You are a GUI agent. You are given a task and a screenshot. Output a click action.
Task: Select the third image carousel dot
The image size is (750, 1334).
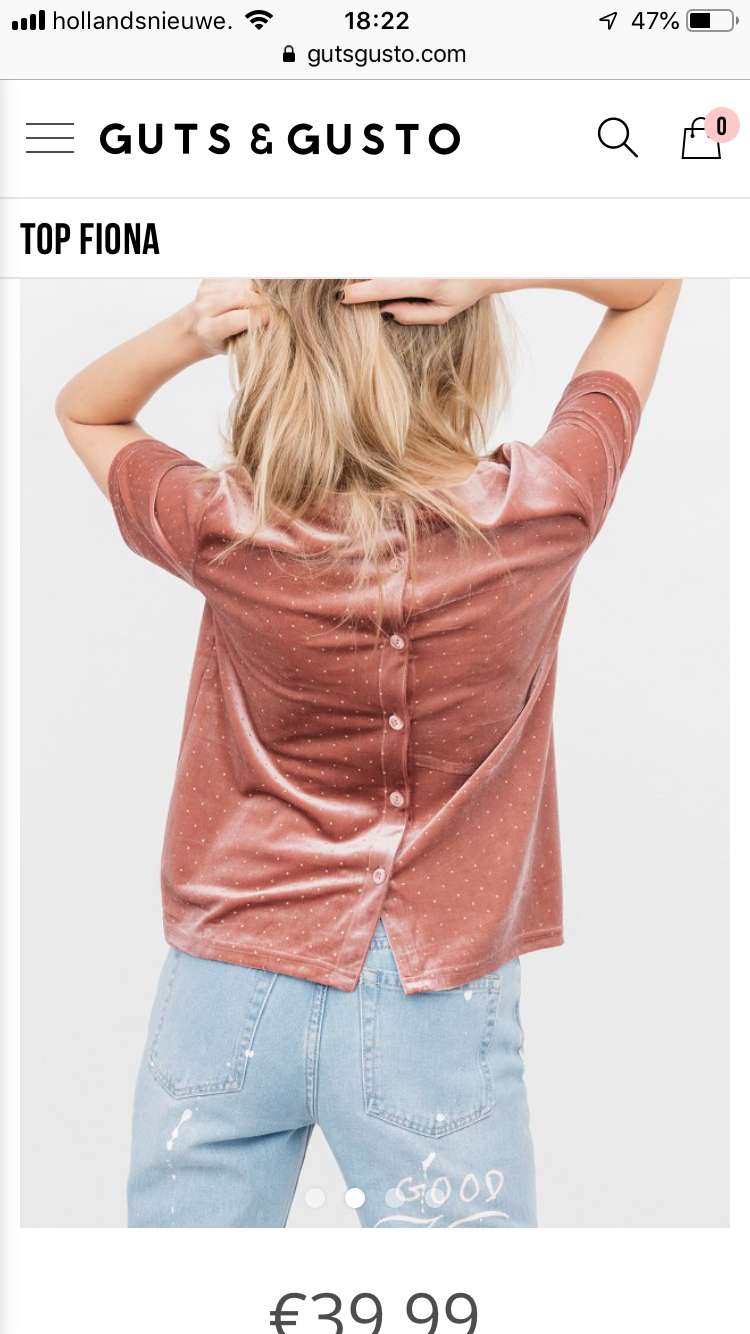(395, 1198)
